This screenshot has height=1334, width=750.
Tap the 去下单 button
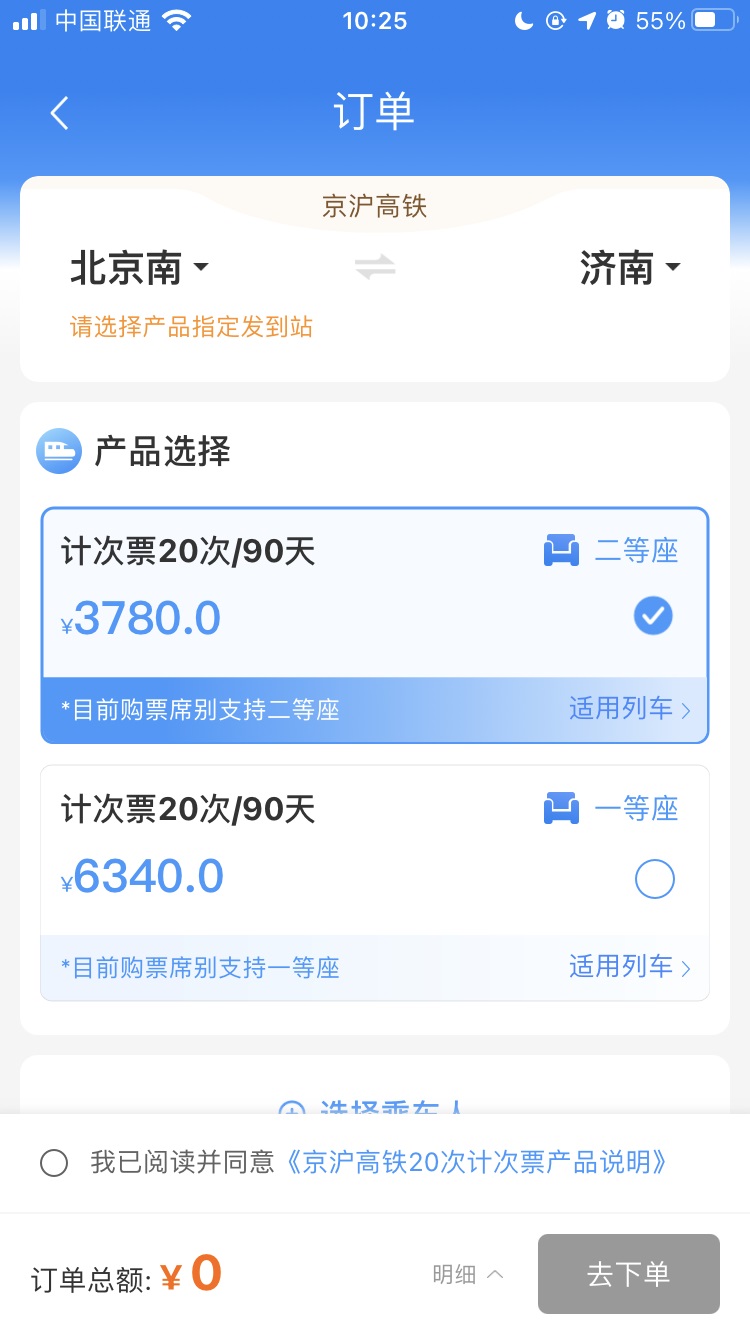click(628, 1274)
